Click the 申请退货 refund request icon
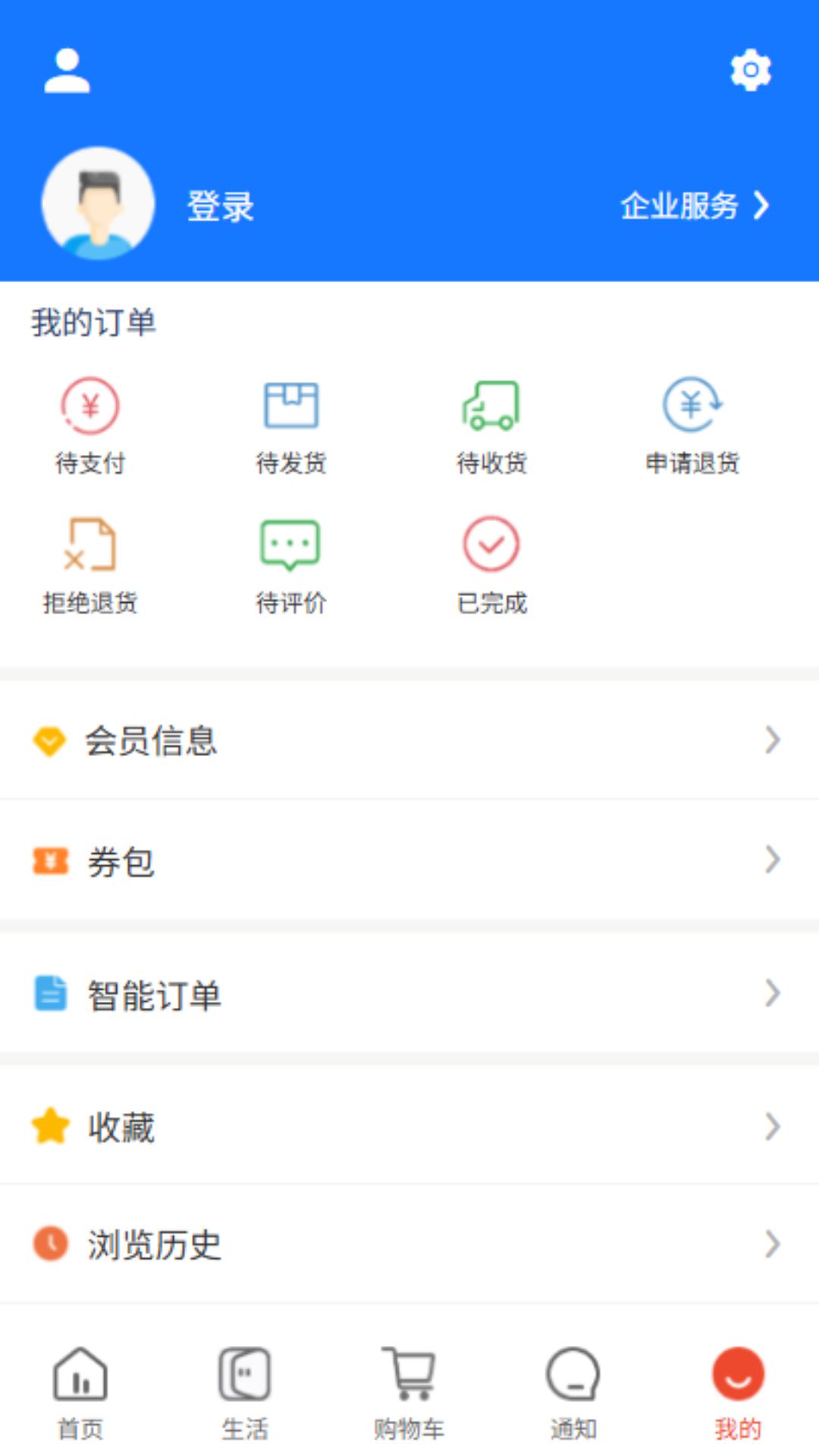 click(x=692, y=425)
